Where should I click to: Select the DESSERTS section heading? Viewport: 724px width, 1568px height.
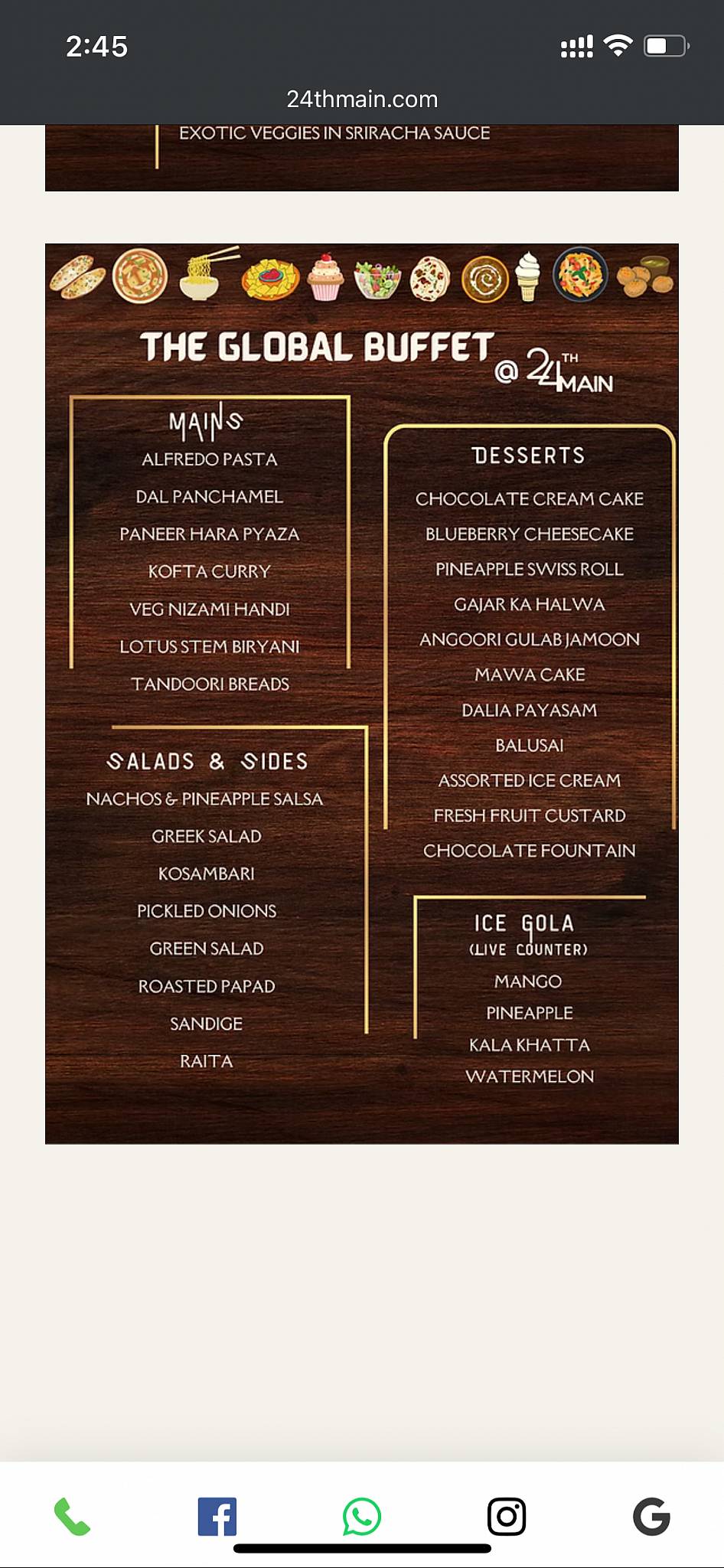click(x=529, y=454)
